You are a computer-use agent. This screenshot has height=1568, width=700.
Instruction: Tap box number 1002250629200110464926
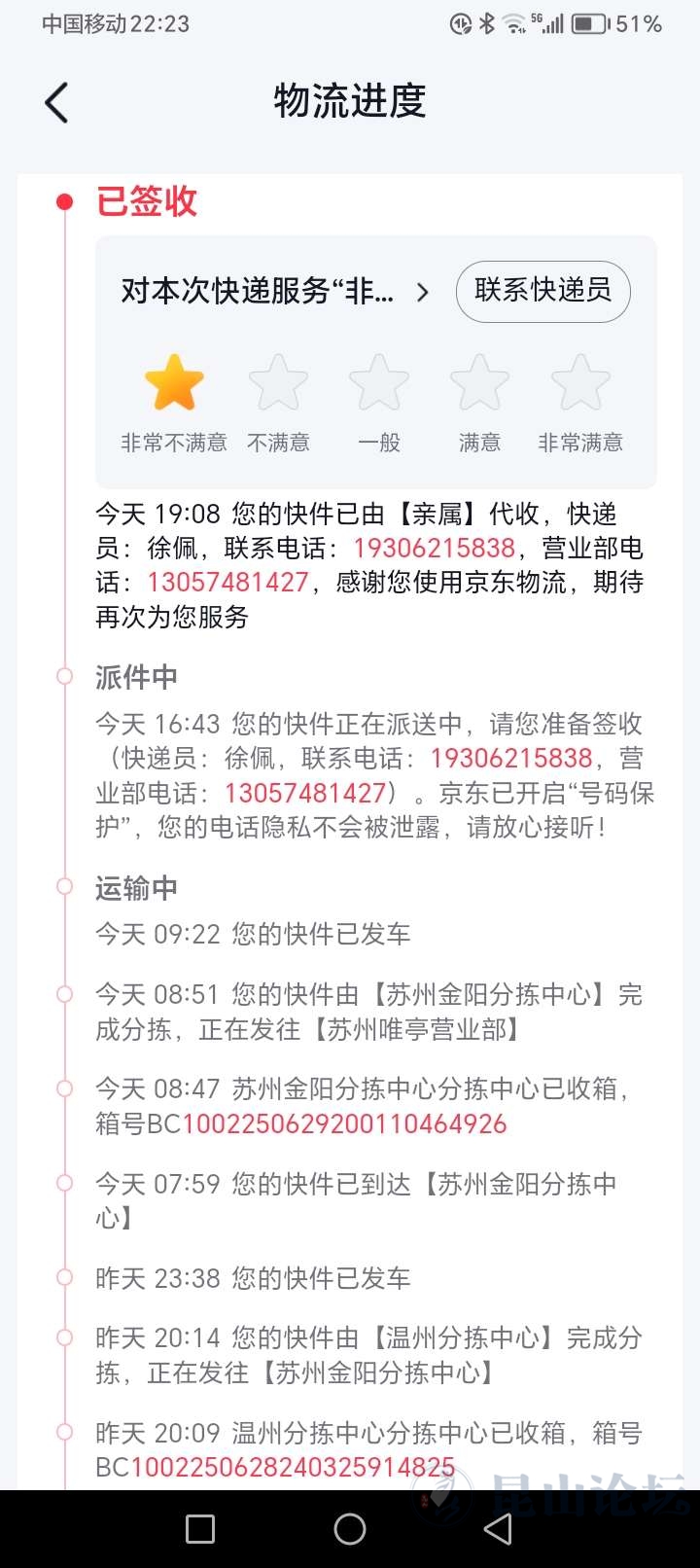pyautogui.click(x=344, y=1124)
